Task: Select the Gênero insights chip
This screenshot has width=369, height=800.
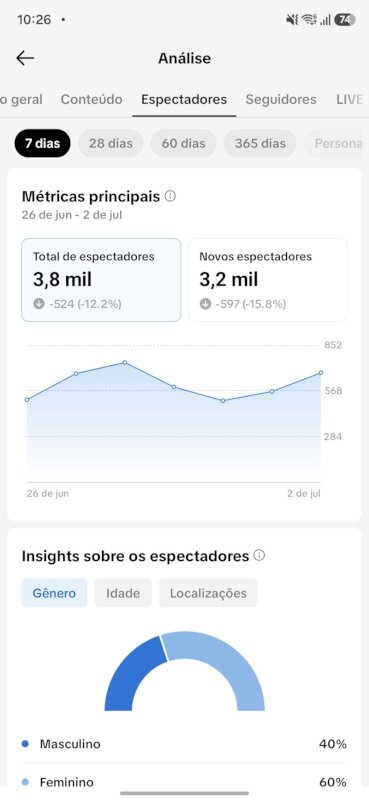Action: [54, 593]
